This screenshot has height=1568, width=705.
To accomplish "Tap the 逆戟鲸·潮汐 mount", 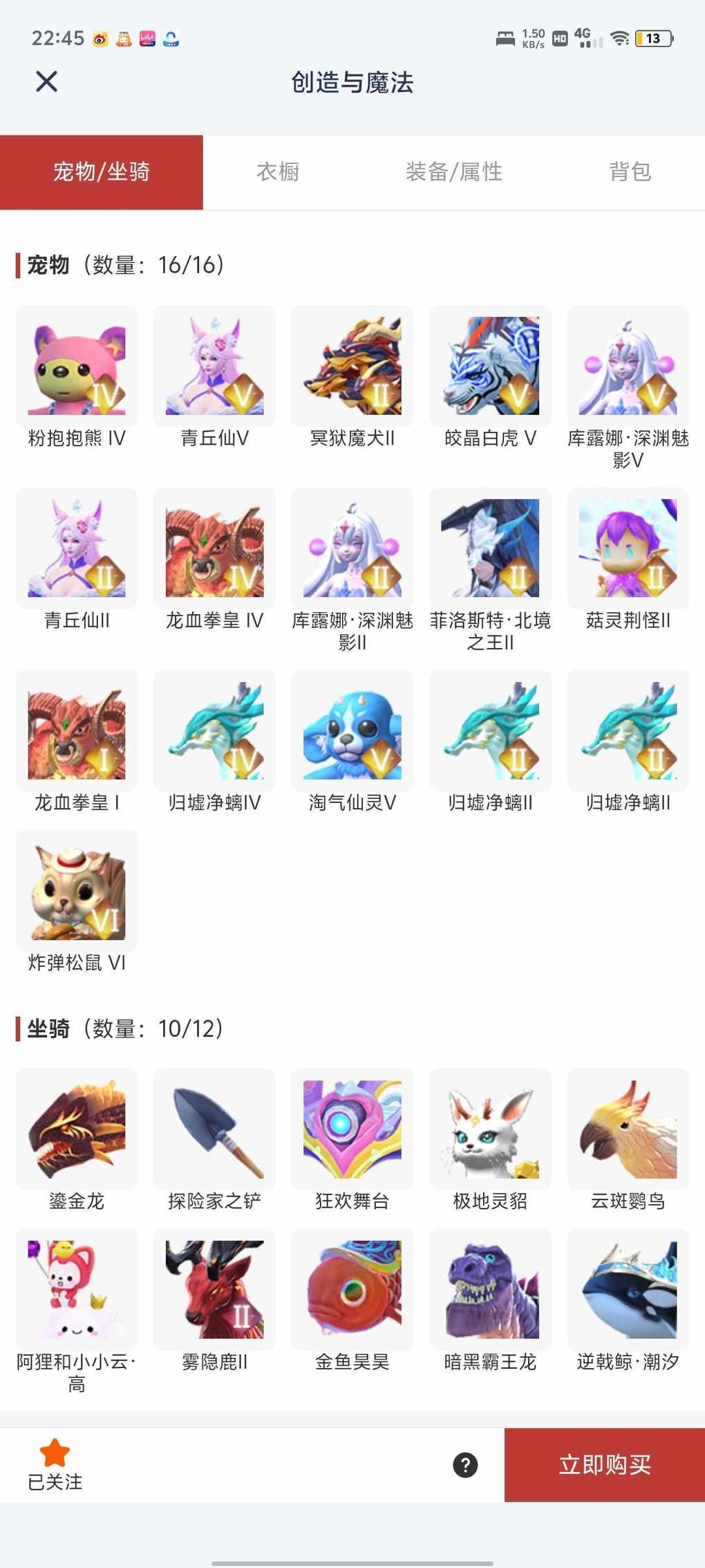I will click(628, 1290).
